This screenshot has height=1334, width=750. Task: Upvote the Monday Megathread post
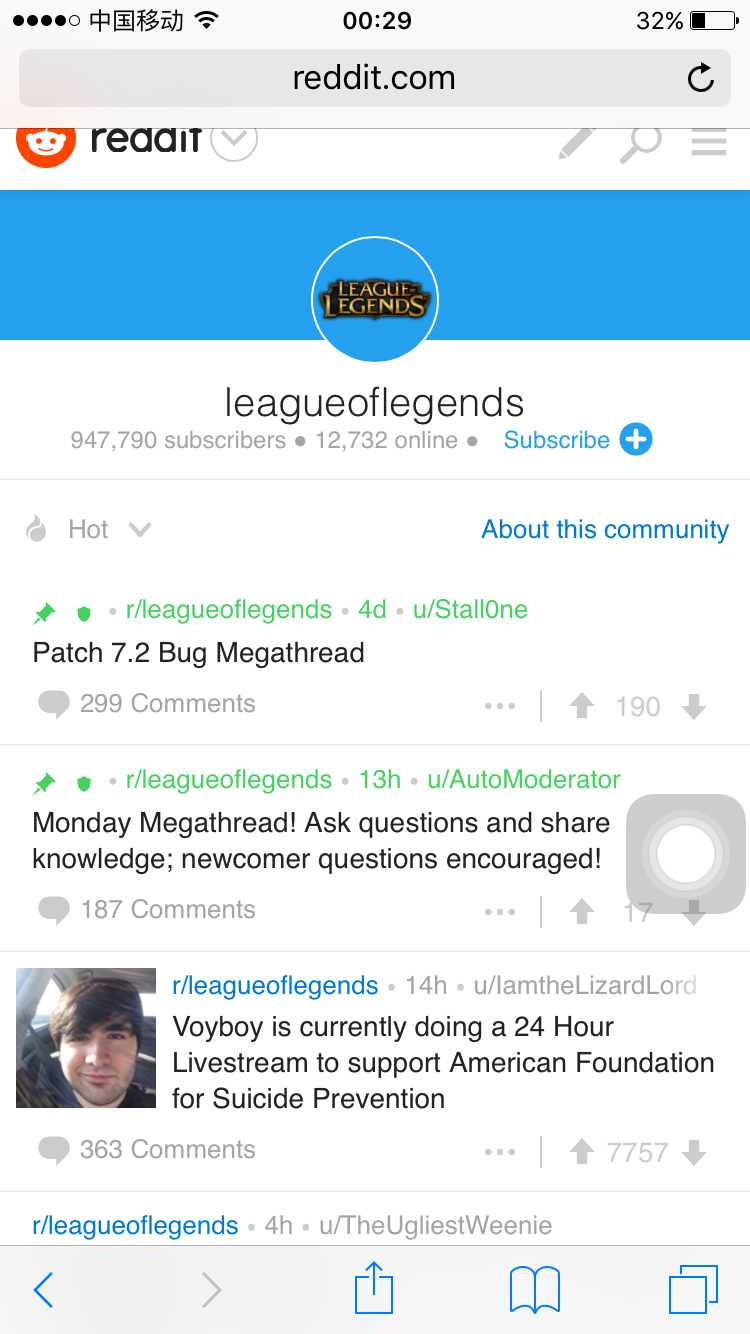tap(582, 911)
